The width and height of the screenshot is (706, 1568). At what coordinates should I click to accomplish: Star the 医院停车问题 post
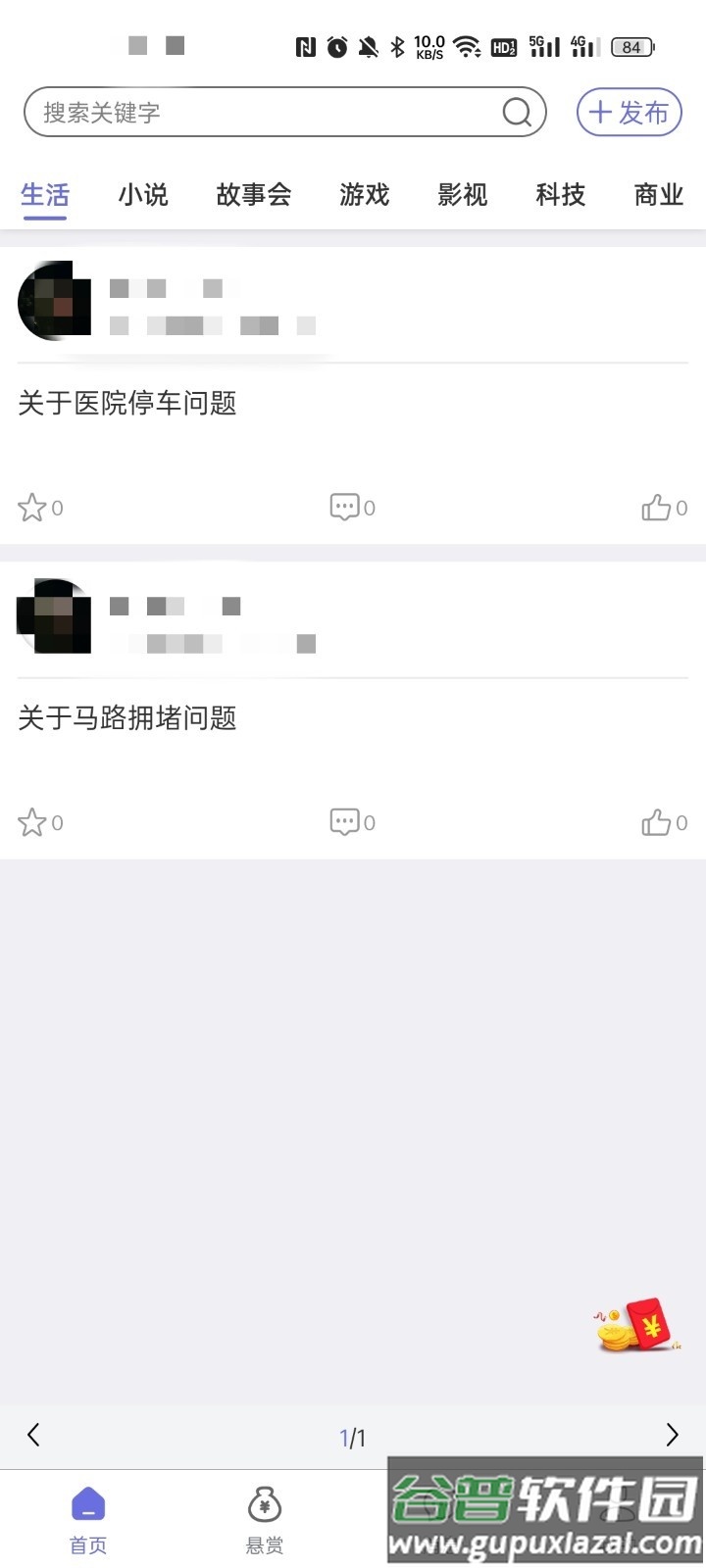(x=32, y=507)
